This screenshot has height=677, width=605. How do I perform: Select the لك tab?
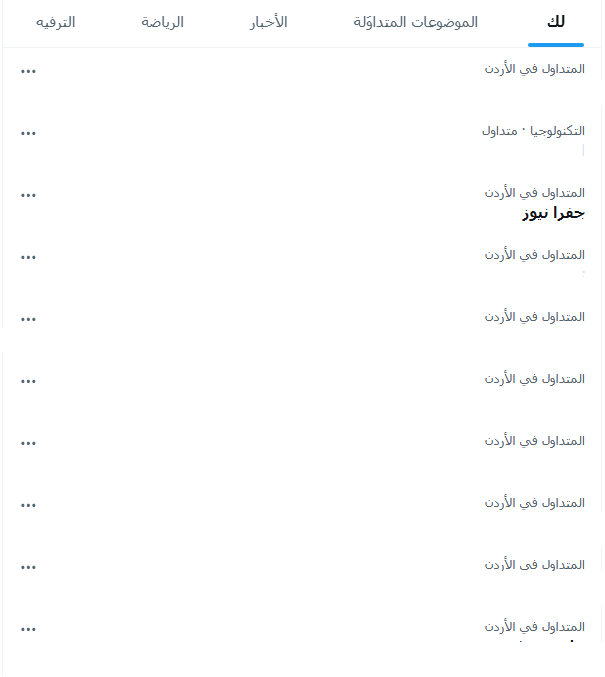point(556,22)
